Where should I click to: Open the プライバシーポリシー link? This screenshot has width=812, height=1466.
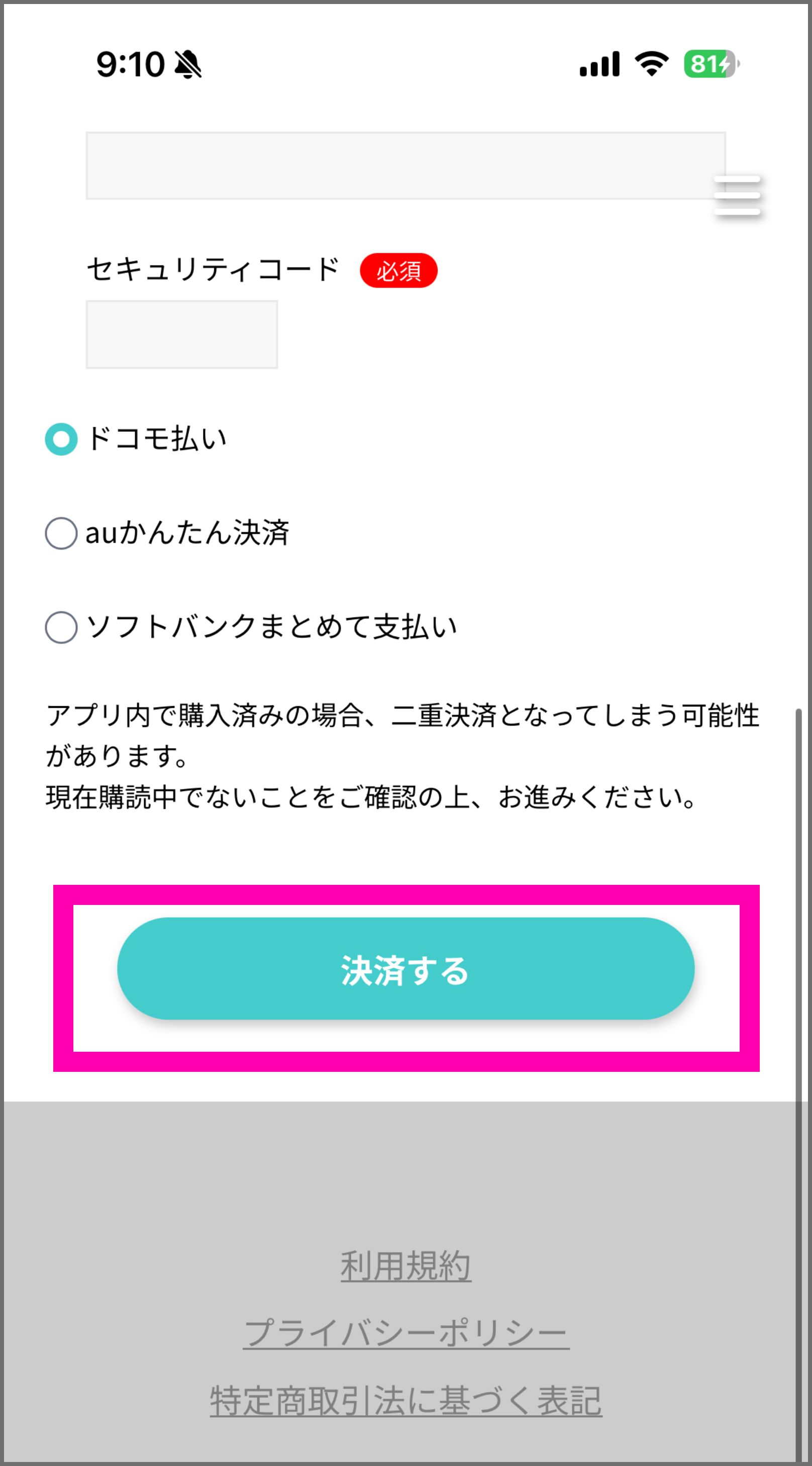coord(405,1332)
